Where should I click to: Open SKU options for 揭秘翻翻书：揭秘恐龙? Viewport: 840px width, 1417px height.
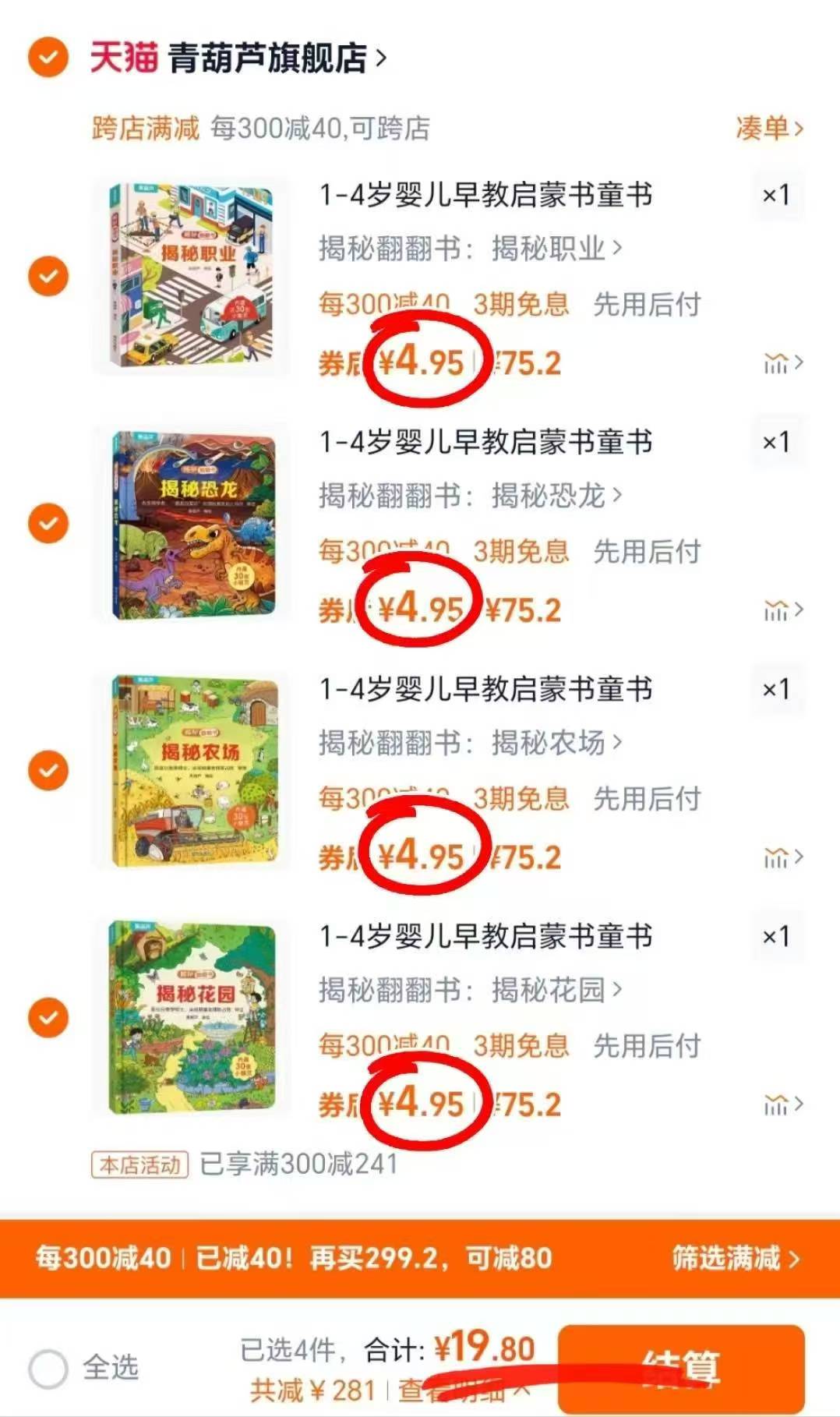pos(468,495)
